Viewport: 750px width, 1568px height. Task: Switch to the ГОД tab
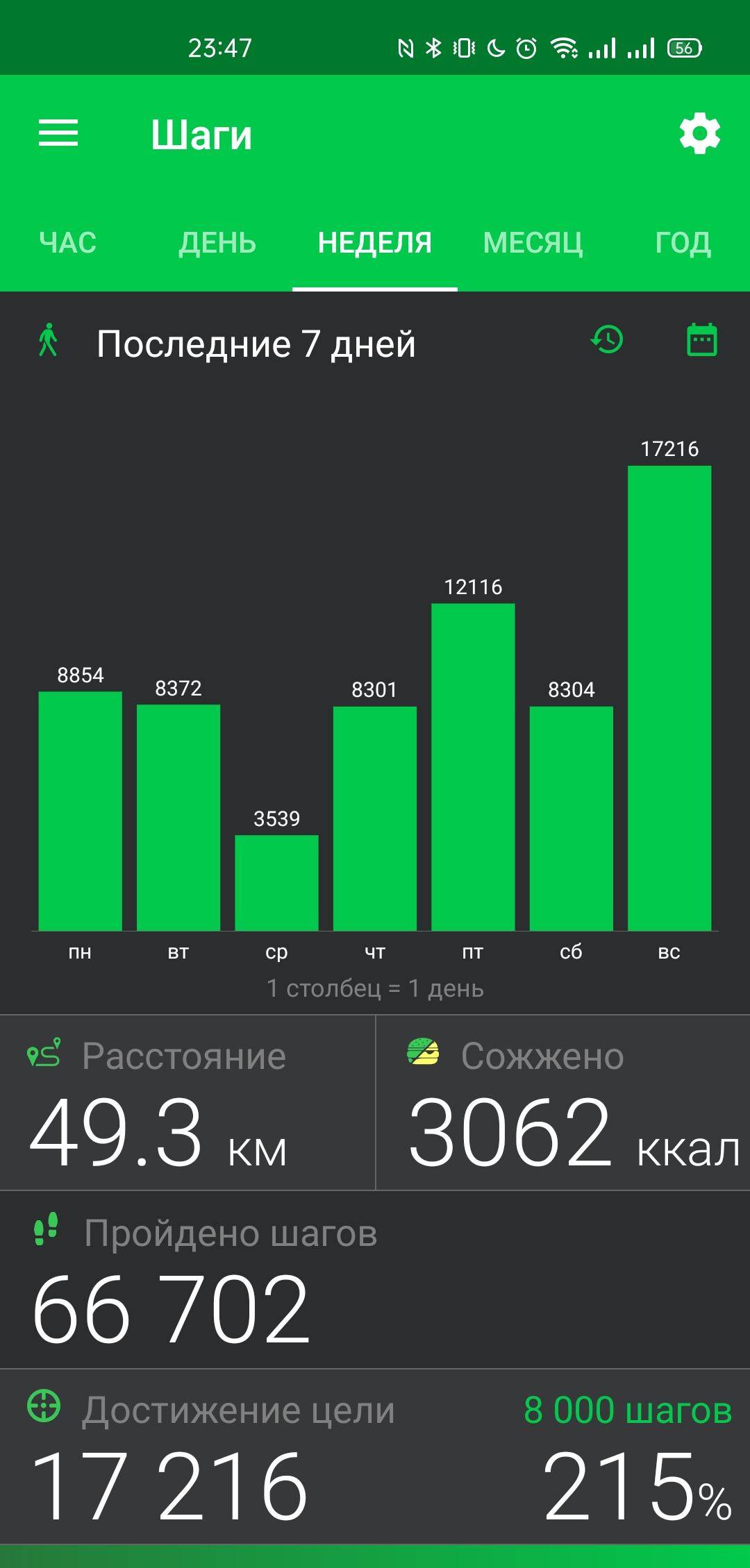(x=683, y=243)
